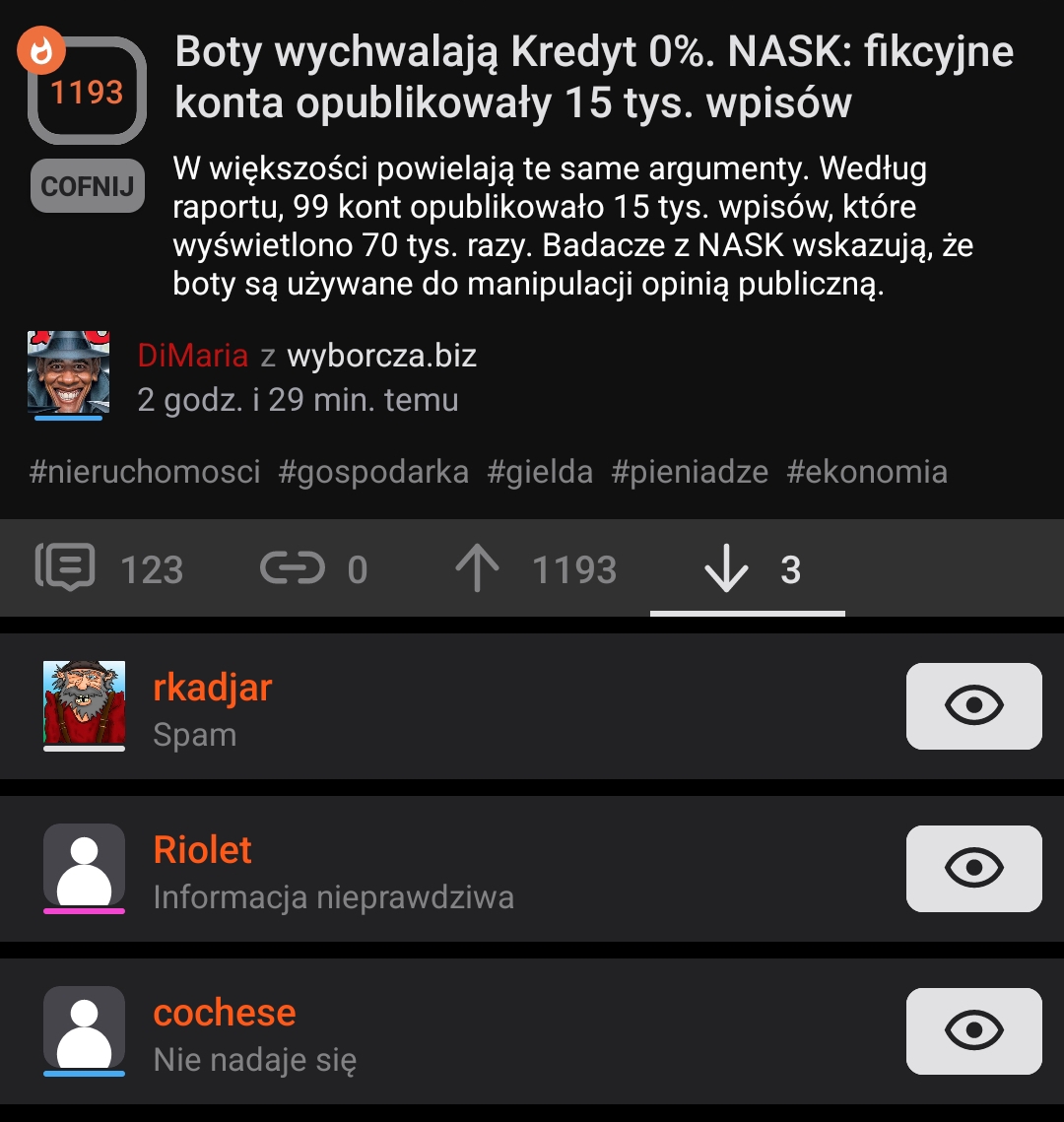Switch to the upvotes tab with 1193

coord(536,569)
